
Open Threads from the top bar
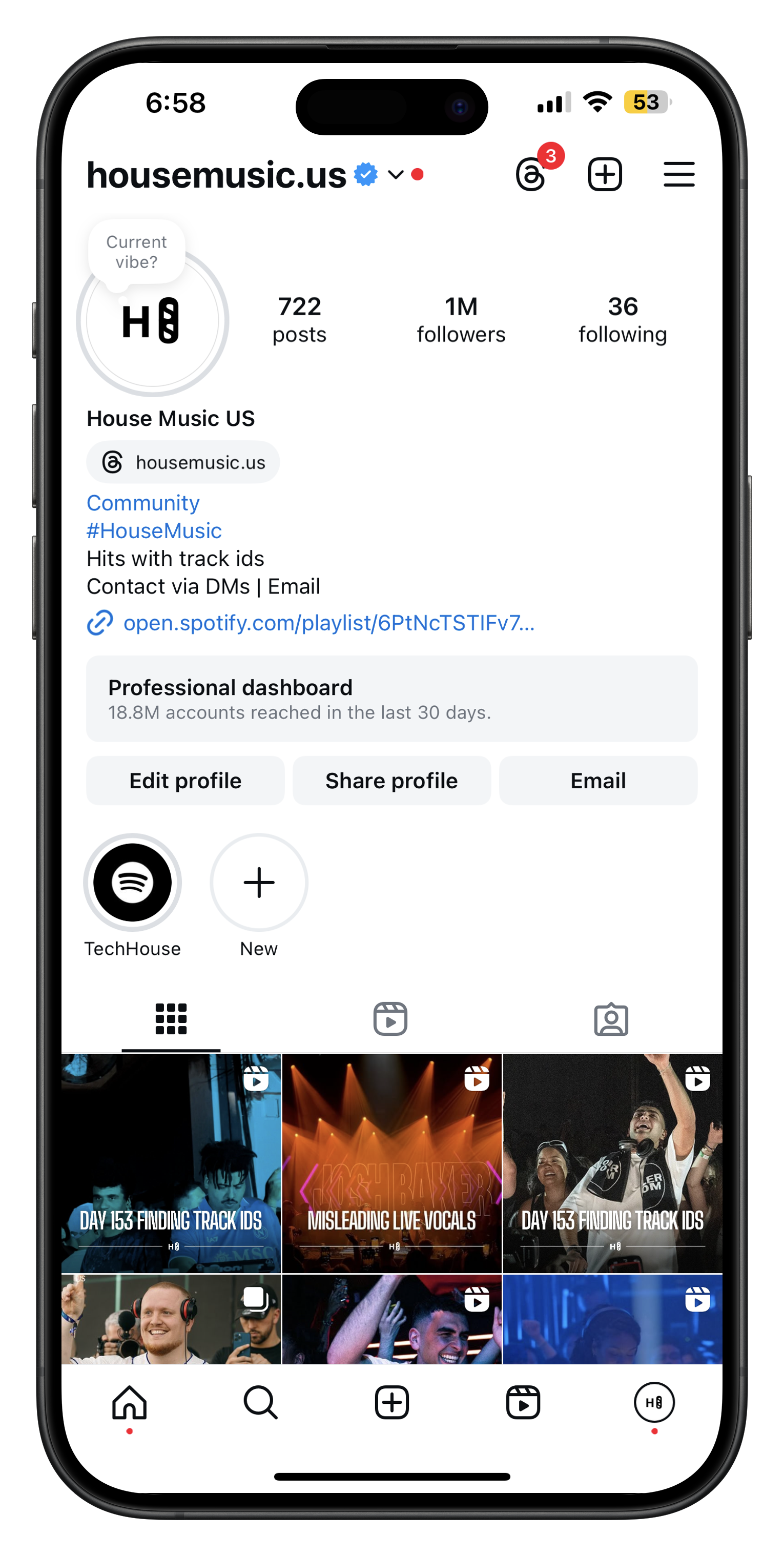(x=531, y=175)
